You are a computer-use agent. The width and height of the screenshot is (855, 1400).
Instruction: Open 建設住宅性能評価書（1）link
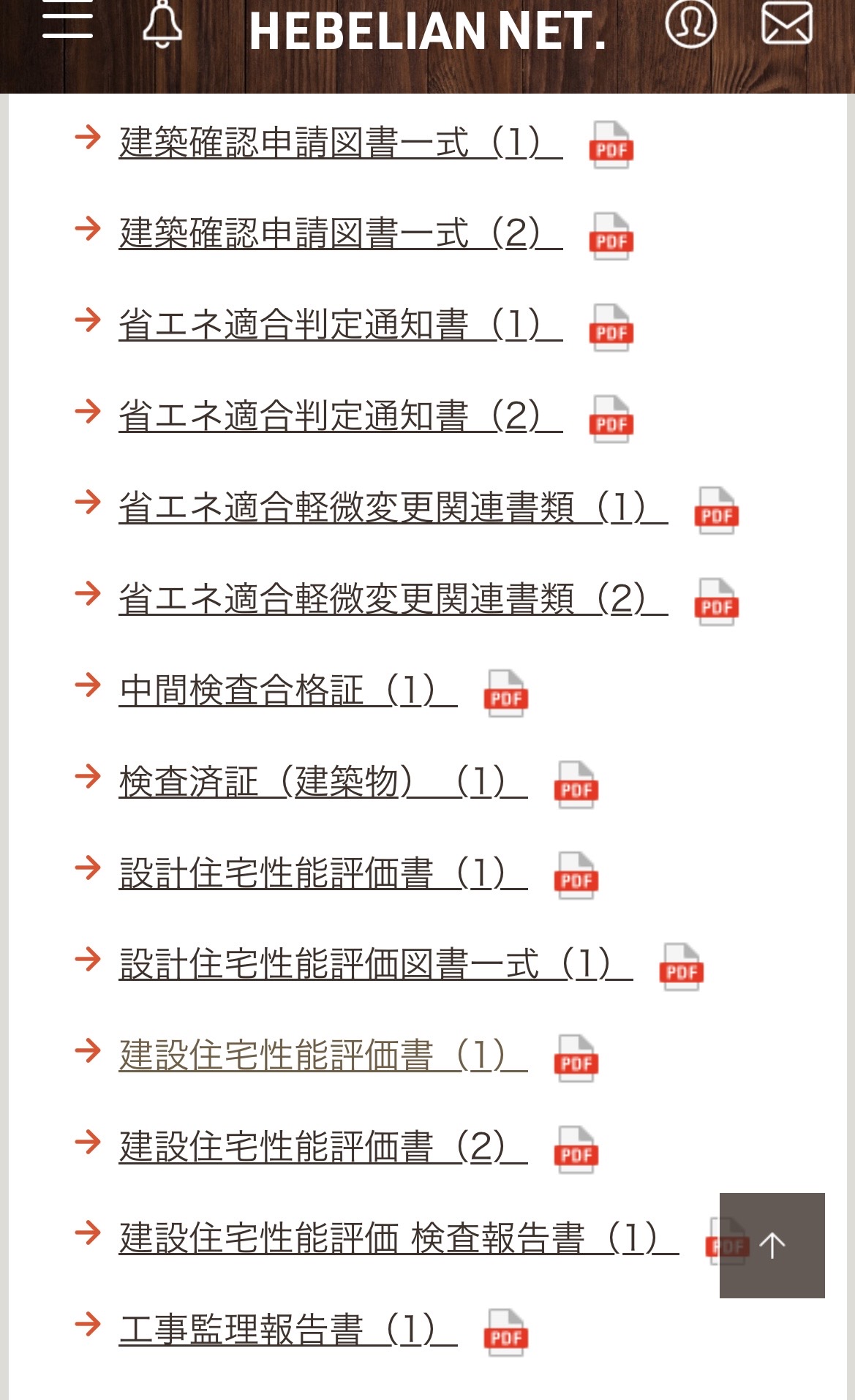tap(323, 1055)
